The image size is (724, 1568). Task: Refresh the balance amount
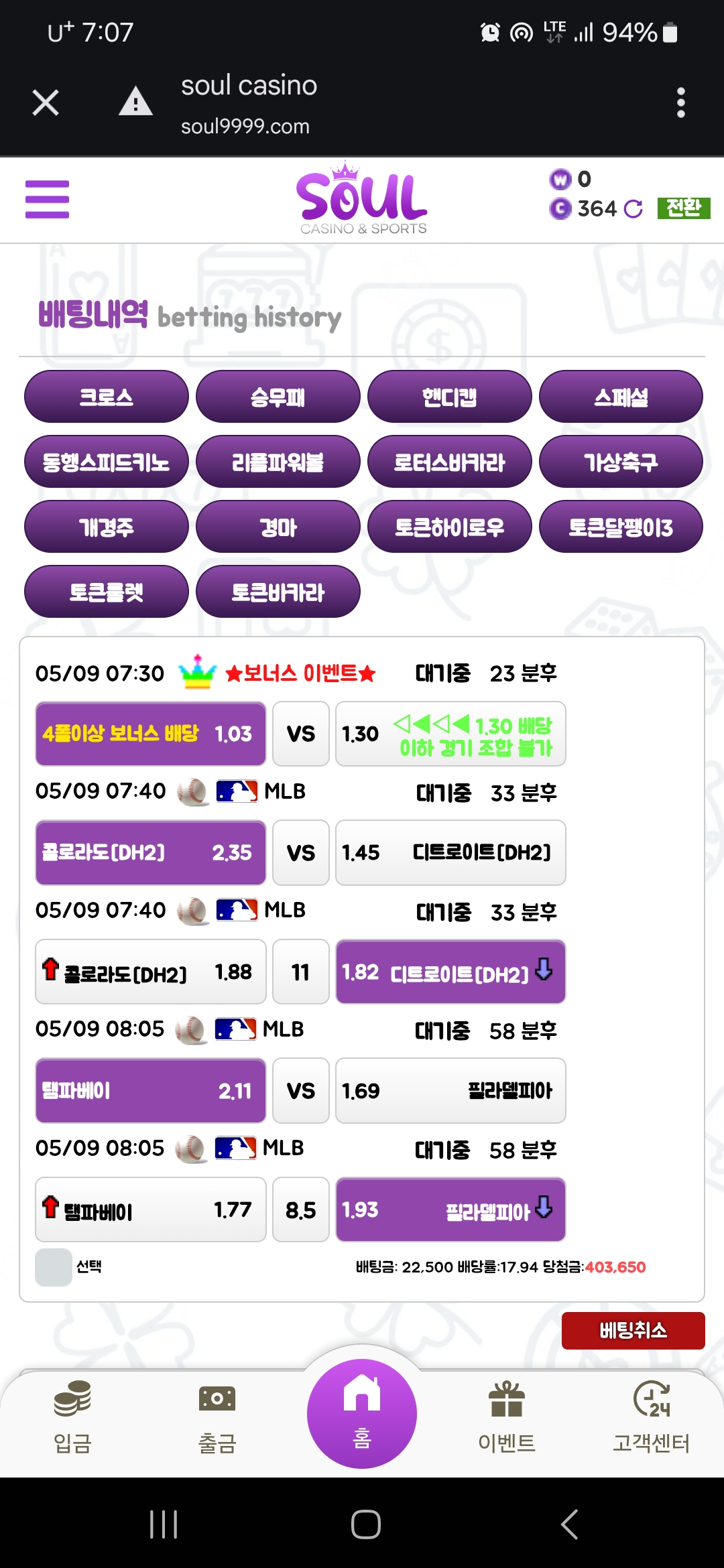pos(633,209)
